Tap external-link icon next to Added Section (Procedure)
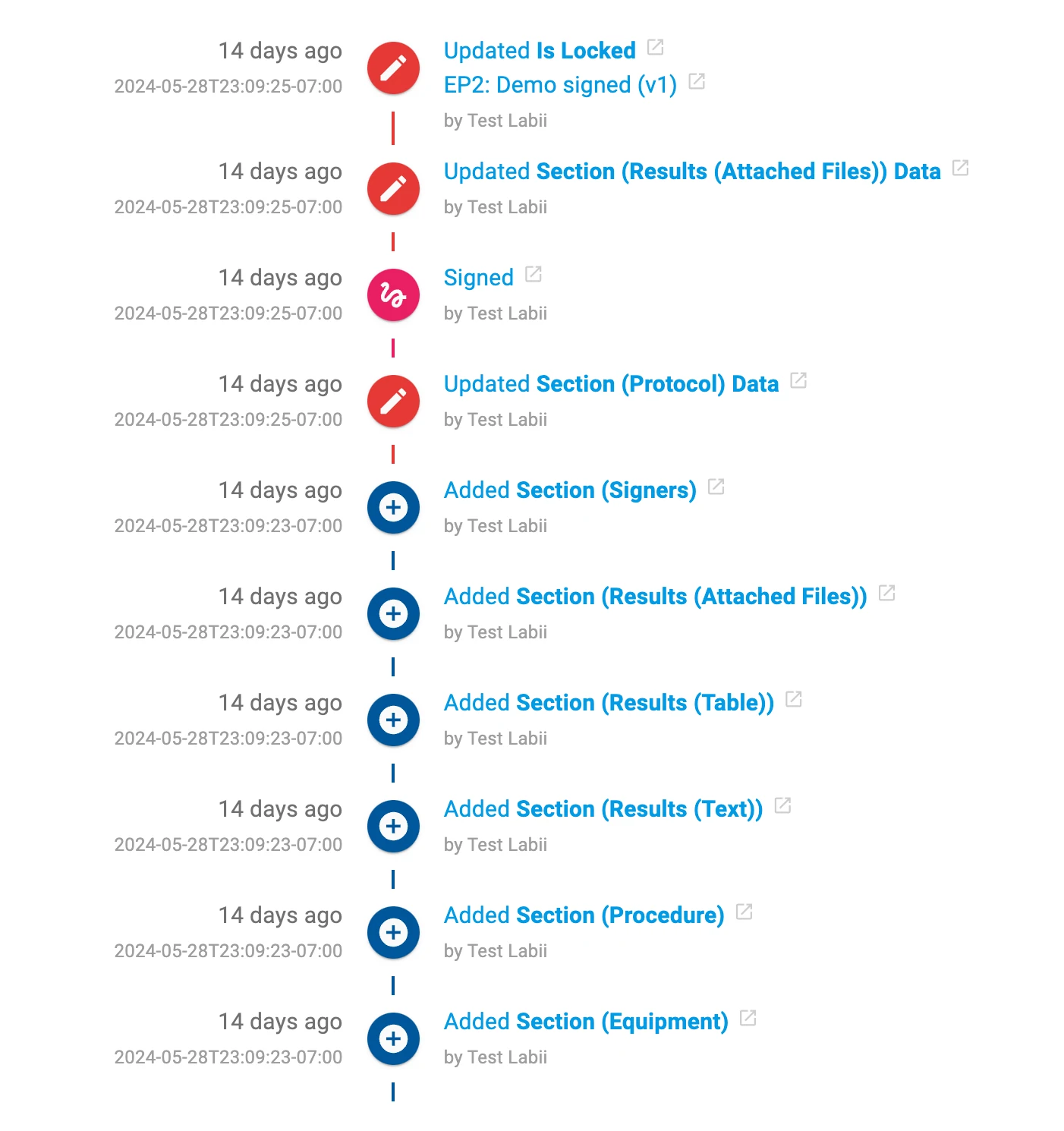Image resolution: width=1064 pixels, height=1131 pixels. 744,912
